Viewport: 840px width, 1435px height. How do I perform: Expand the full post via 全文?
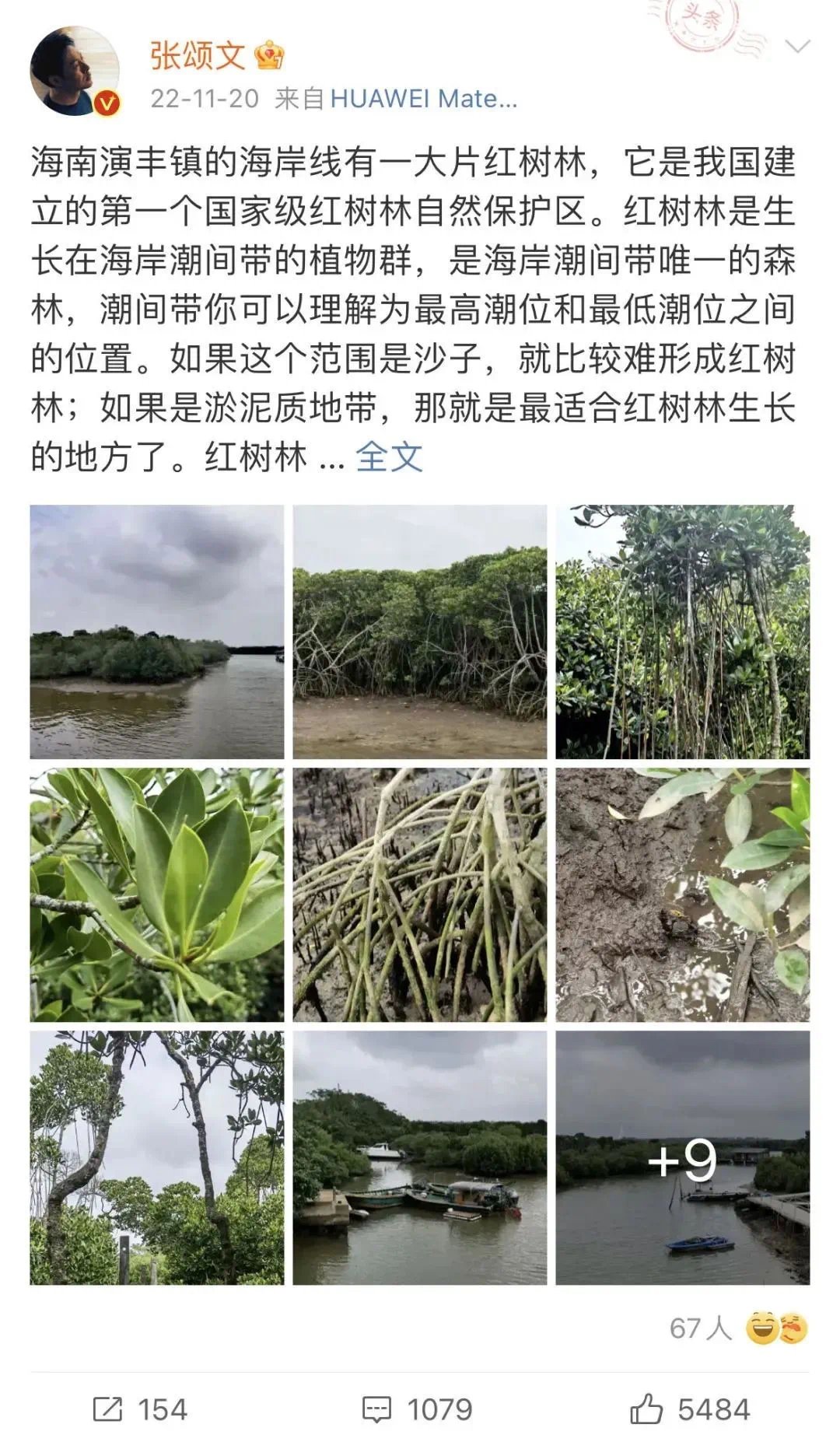[x=389, y=457]
